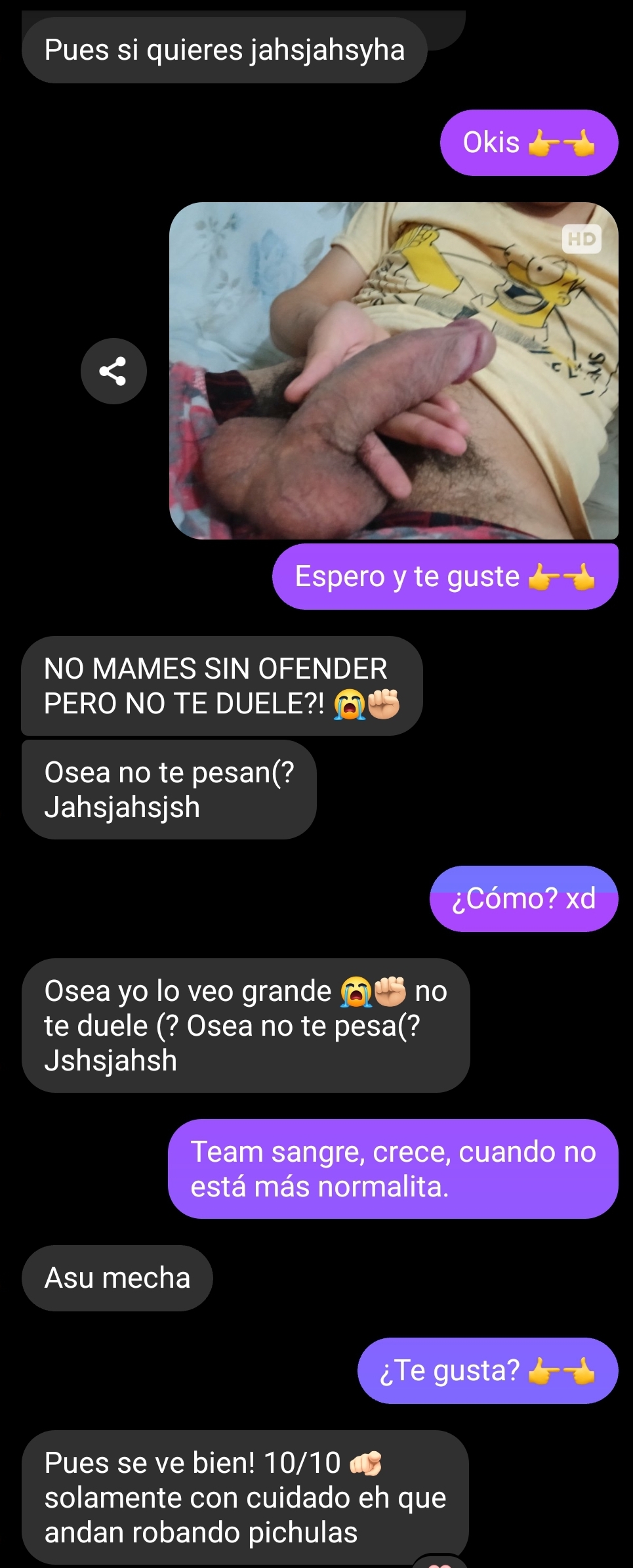Open the sent HD photo in full view
The width and height of the screenshot is (633, 1568).
point(394,371)
